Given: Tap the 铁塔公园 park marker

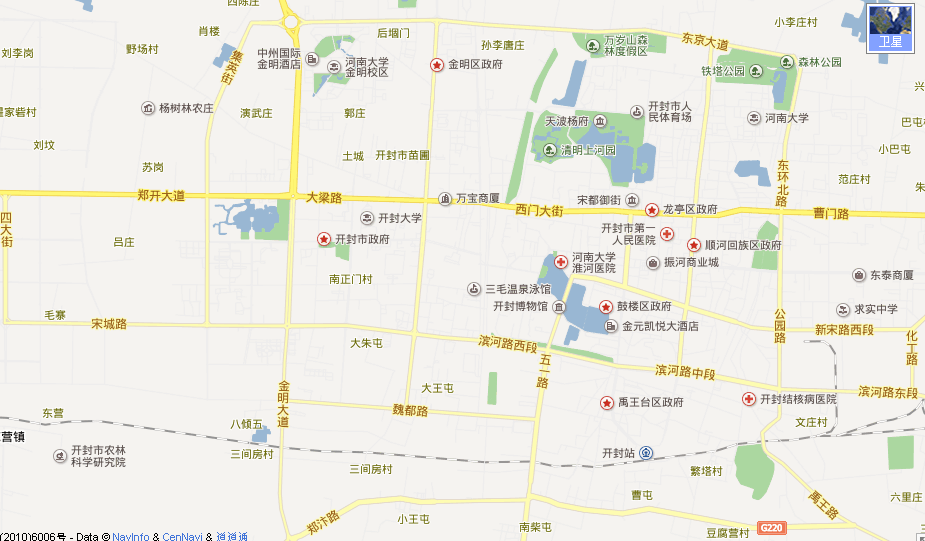Looking at the screenshot, I should click(757, 70).
